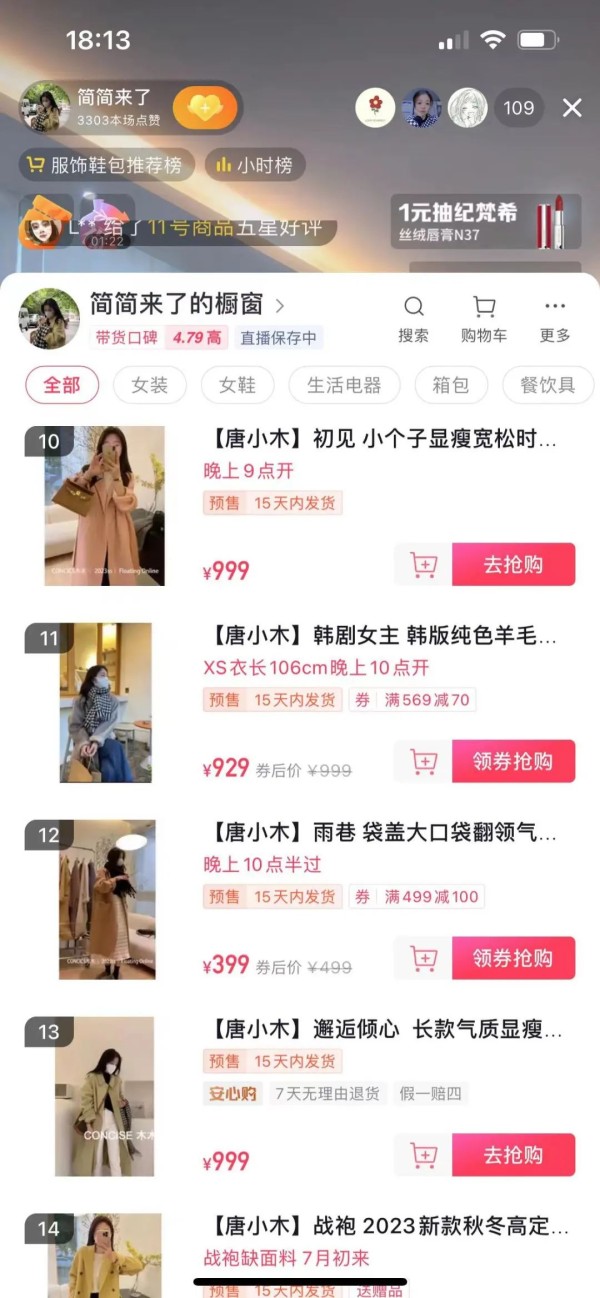
Task: Open the 更多 menu
Action: [555, 320]
